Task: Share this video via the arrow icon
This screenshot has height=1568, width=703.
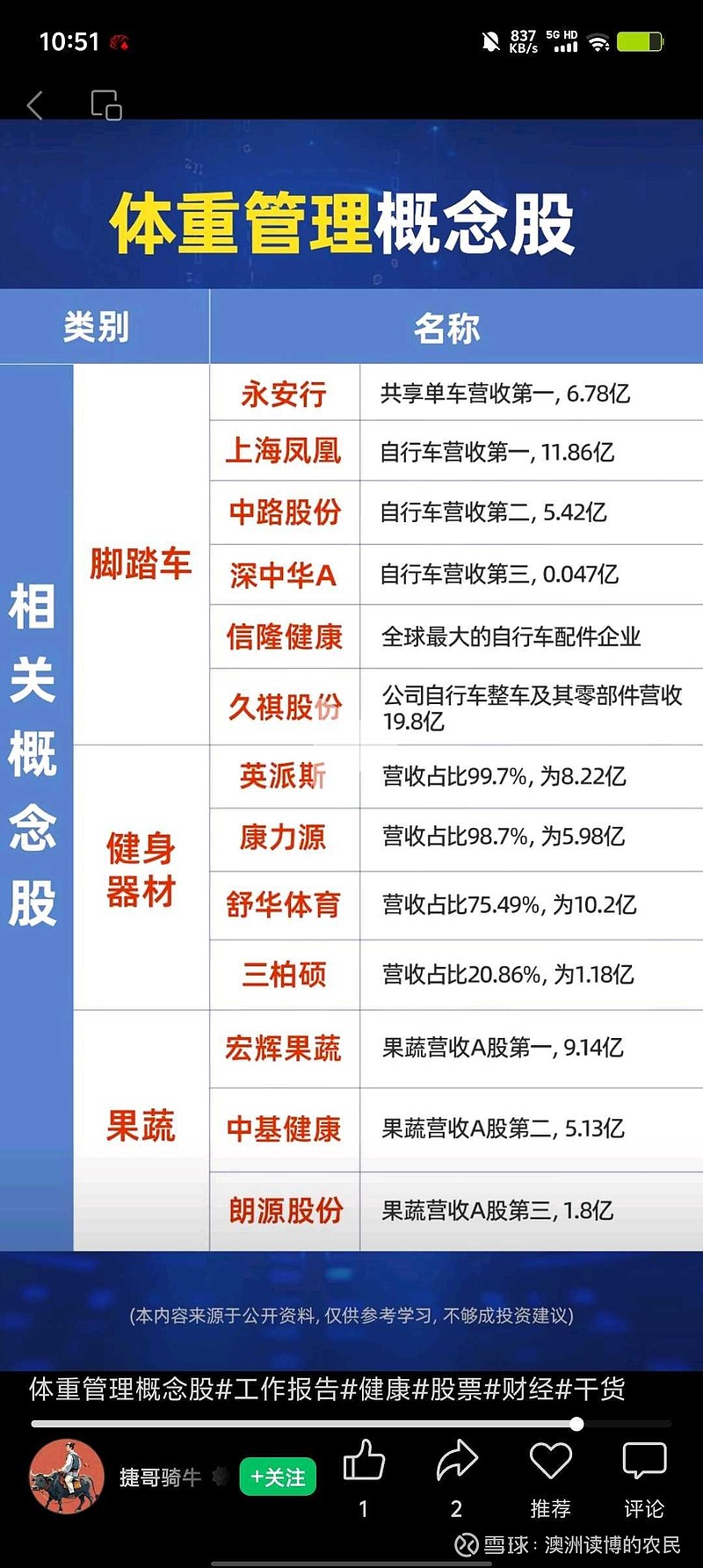Action: click(x=457, y=1461)
